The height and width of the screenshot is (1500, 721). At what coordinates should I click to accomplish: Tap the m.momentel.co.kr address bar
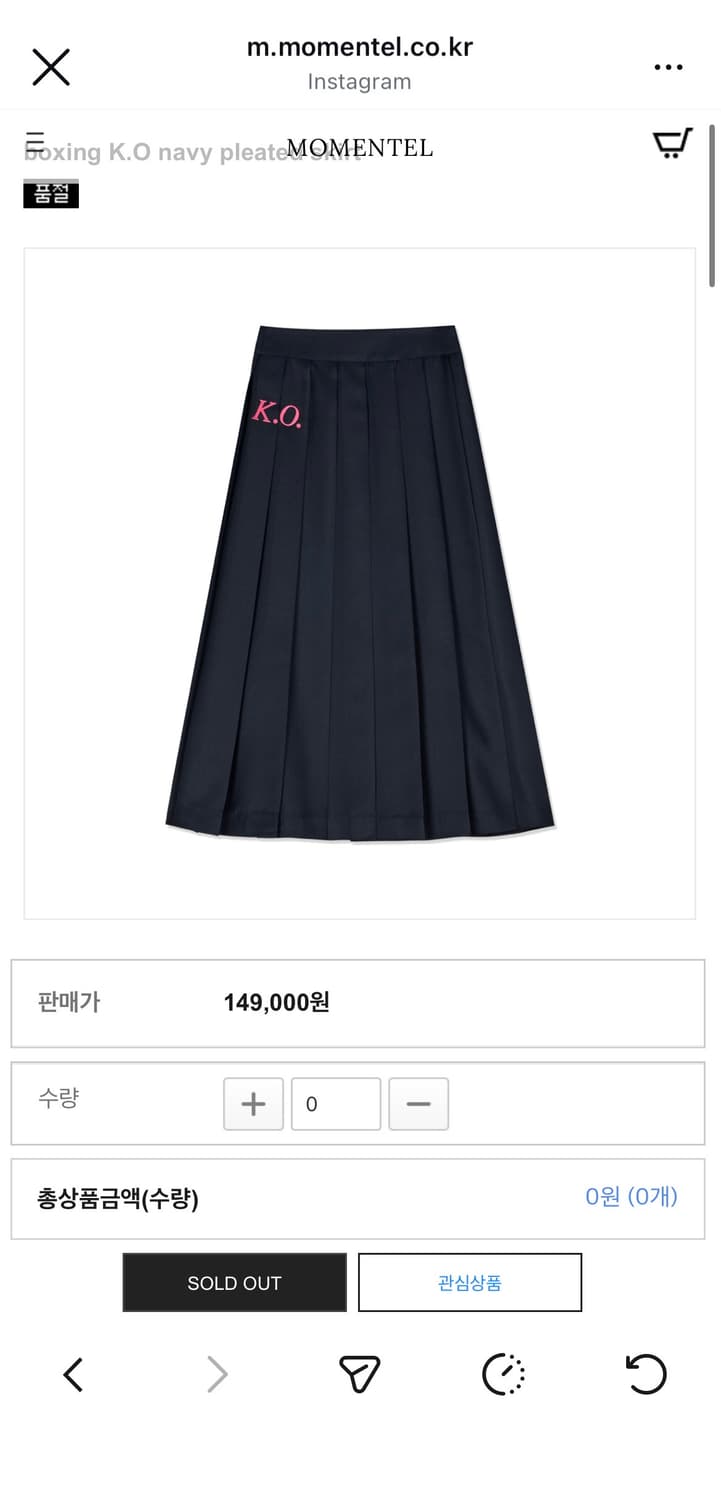tap(359, 46)
